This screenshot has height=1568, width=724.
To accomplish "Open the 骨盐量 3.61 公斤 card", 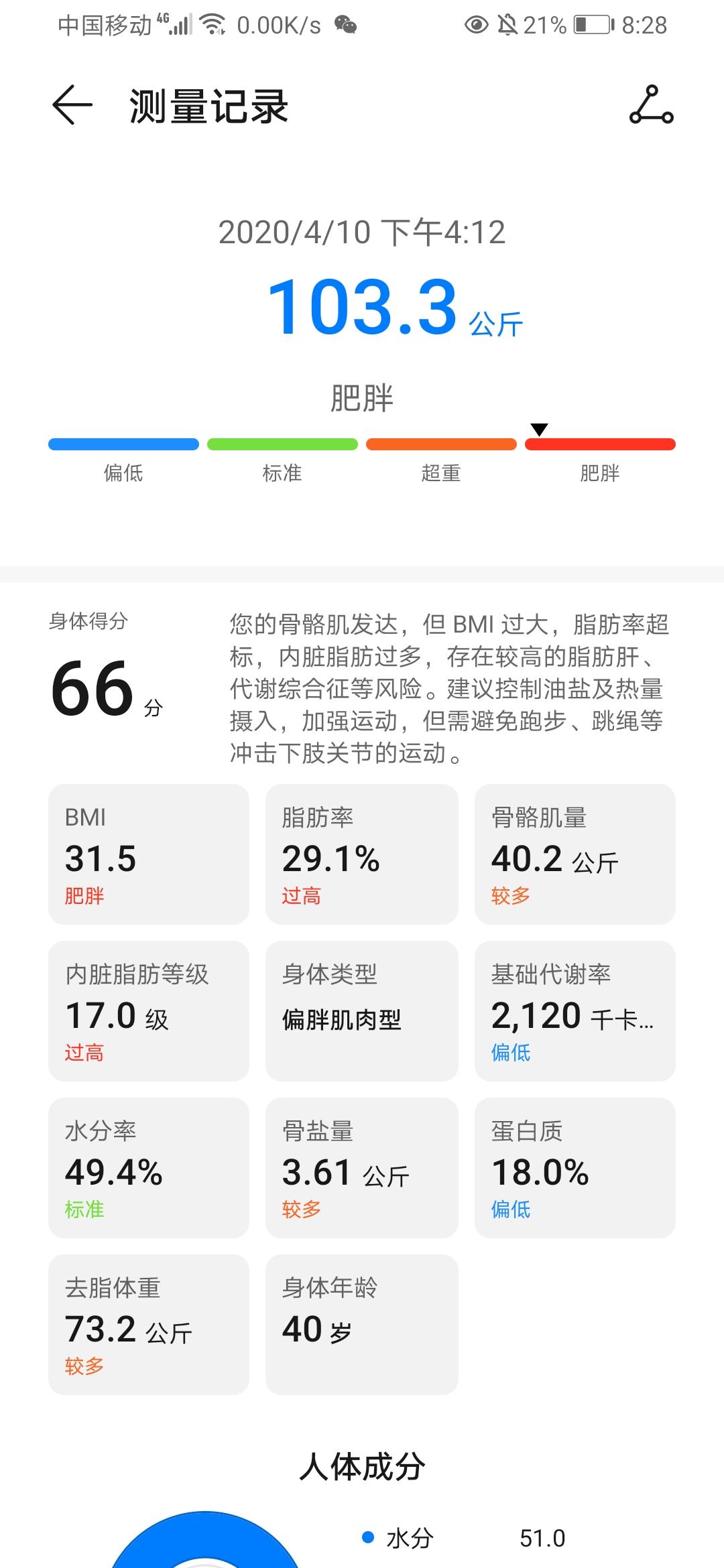I will (362, 1168).
